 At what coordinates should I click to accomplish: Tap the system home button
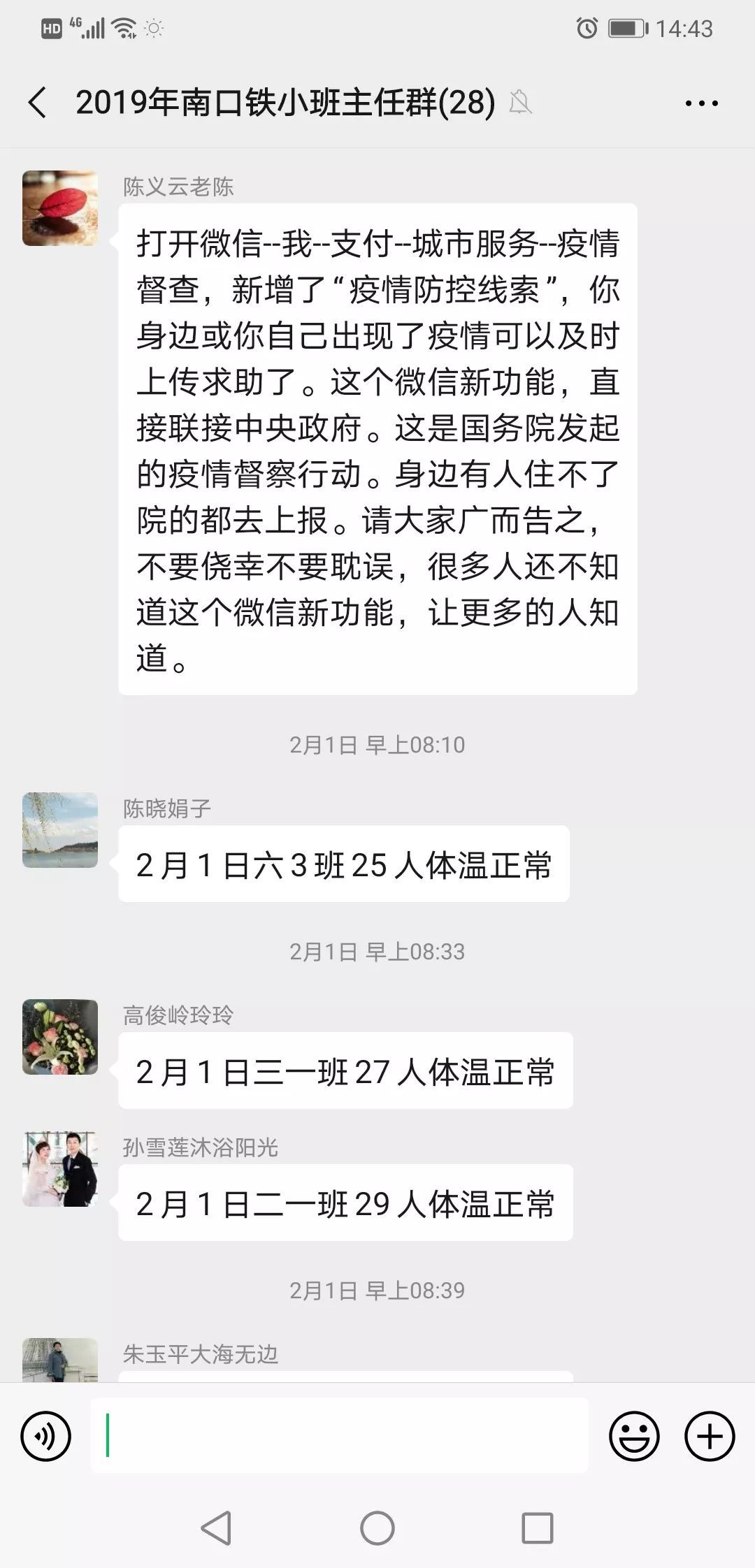click(377, 1528)
